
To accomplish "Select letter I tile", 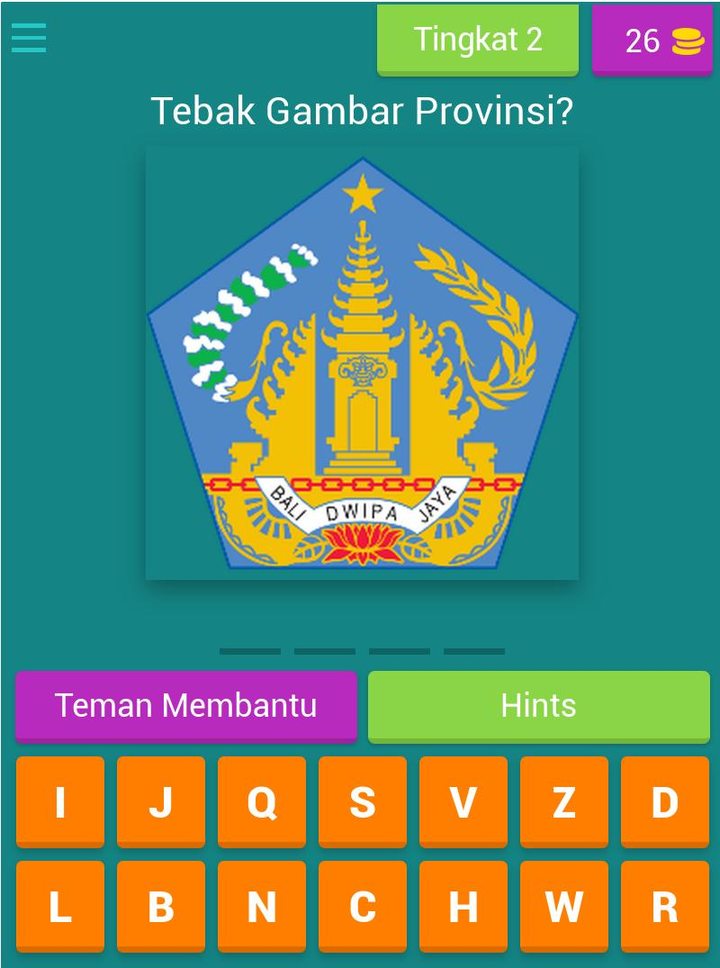I will (60, 802).
